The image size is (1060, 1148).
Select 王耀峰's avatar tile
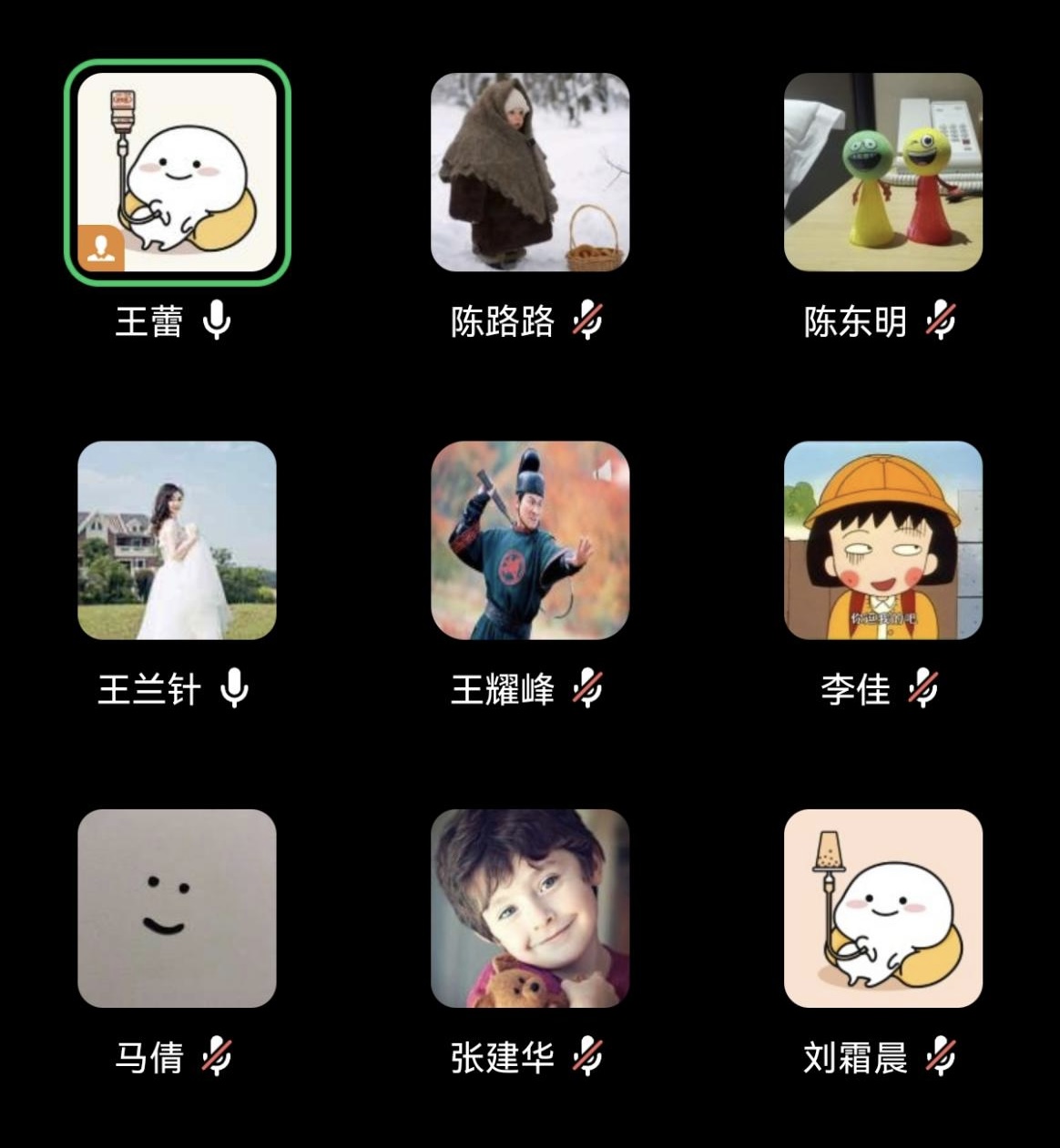[x=530, y=541]
